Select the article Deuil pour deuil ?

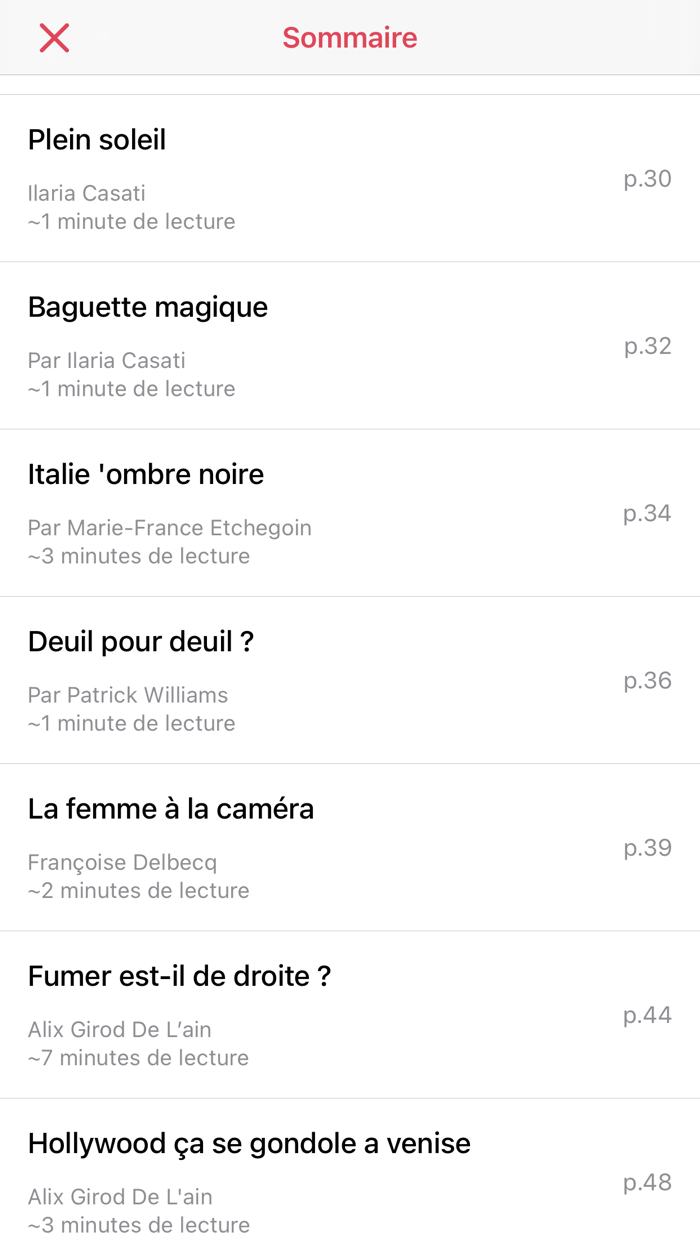pyautogui.click(x=141, y=642)
